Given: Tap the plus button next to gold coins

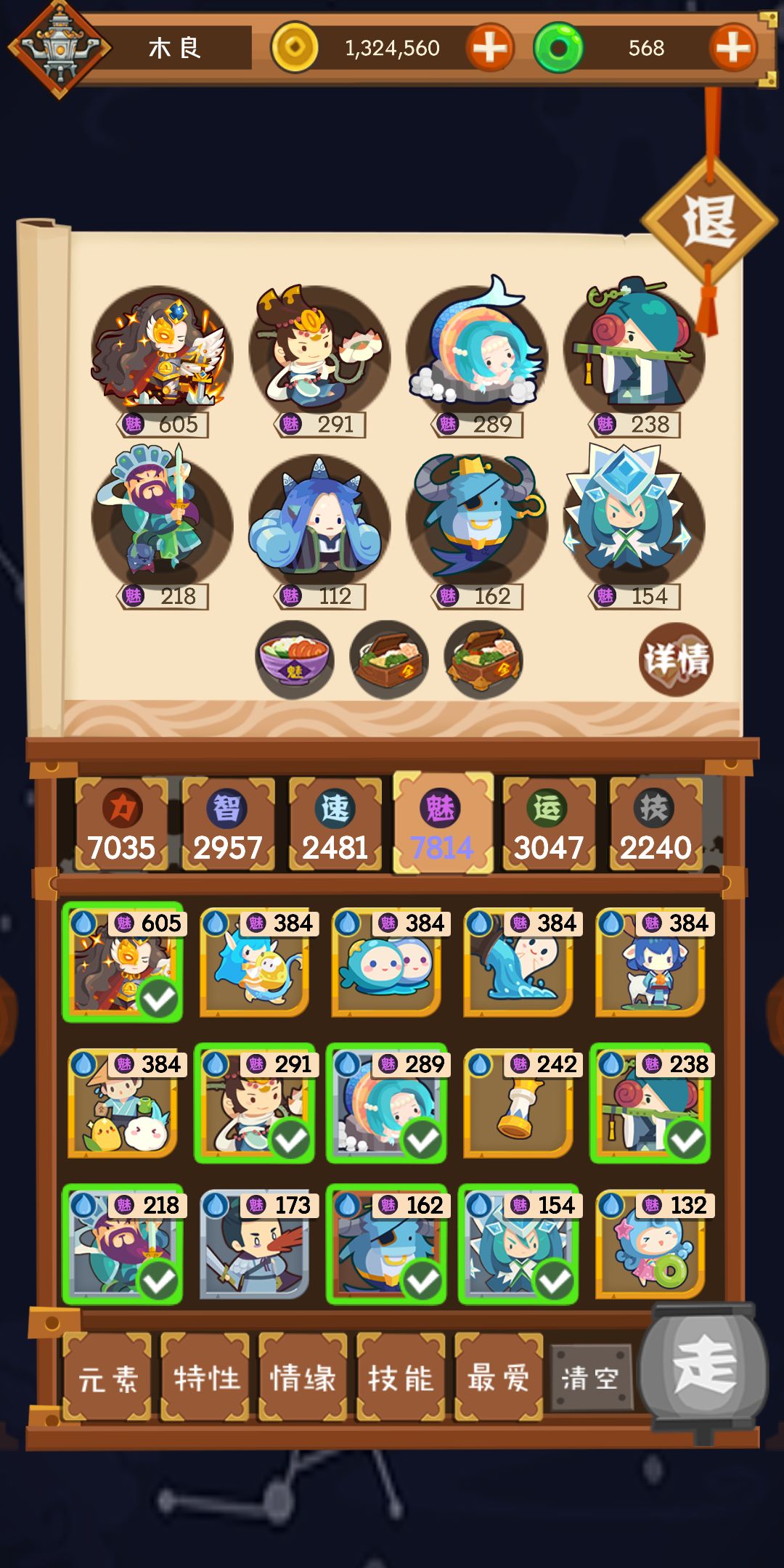Looking at the screenshot, I should (x=490, y=48).
